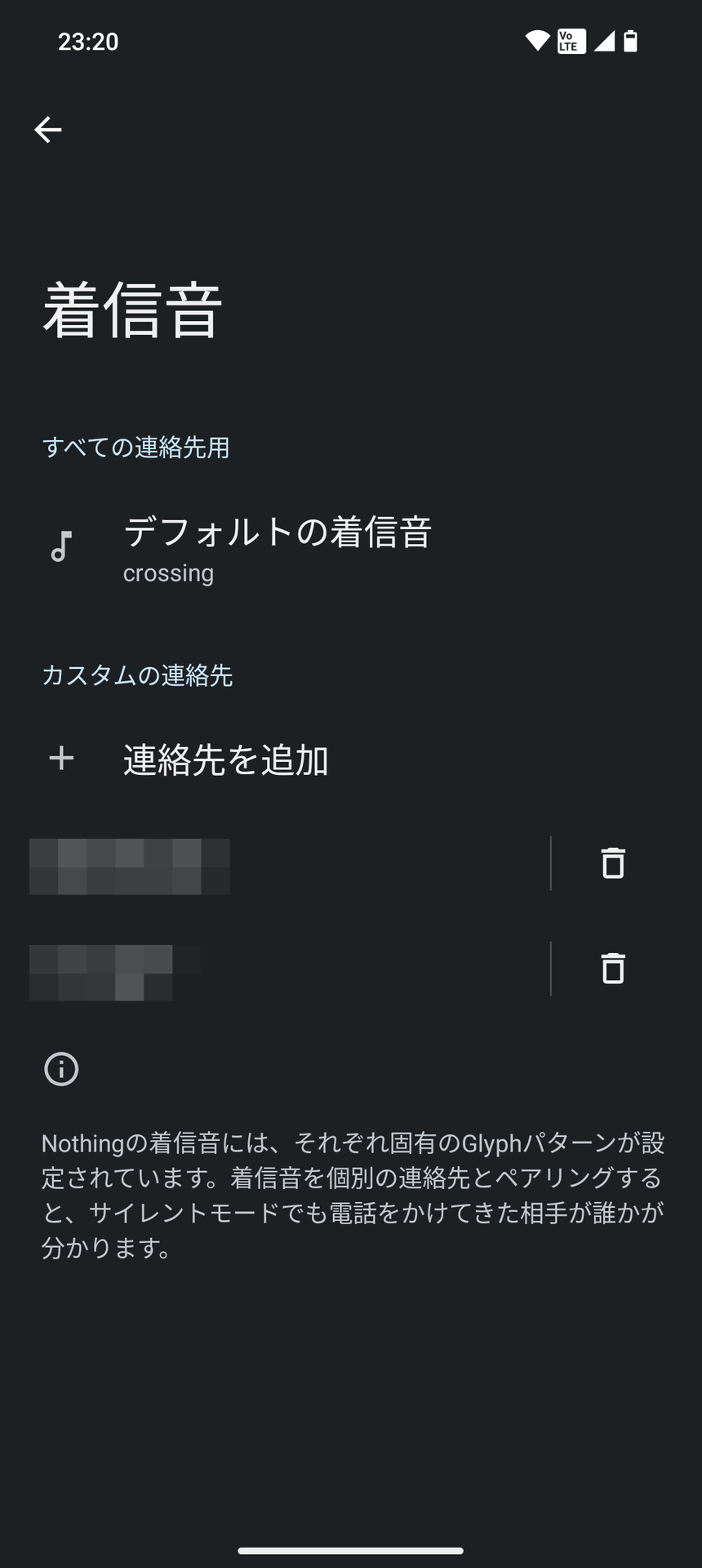
Task: Tap the Wi-Fi icon in the status bar
Action: (537, 41)
